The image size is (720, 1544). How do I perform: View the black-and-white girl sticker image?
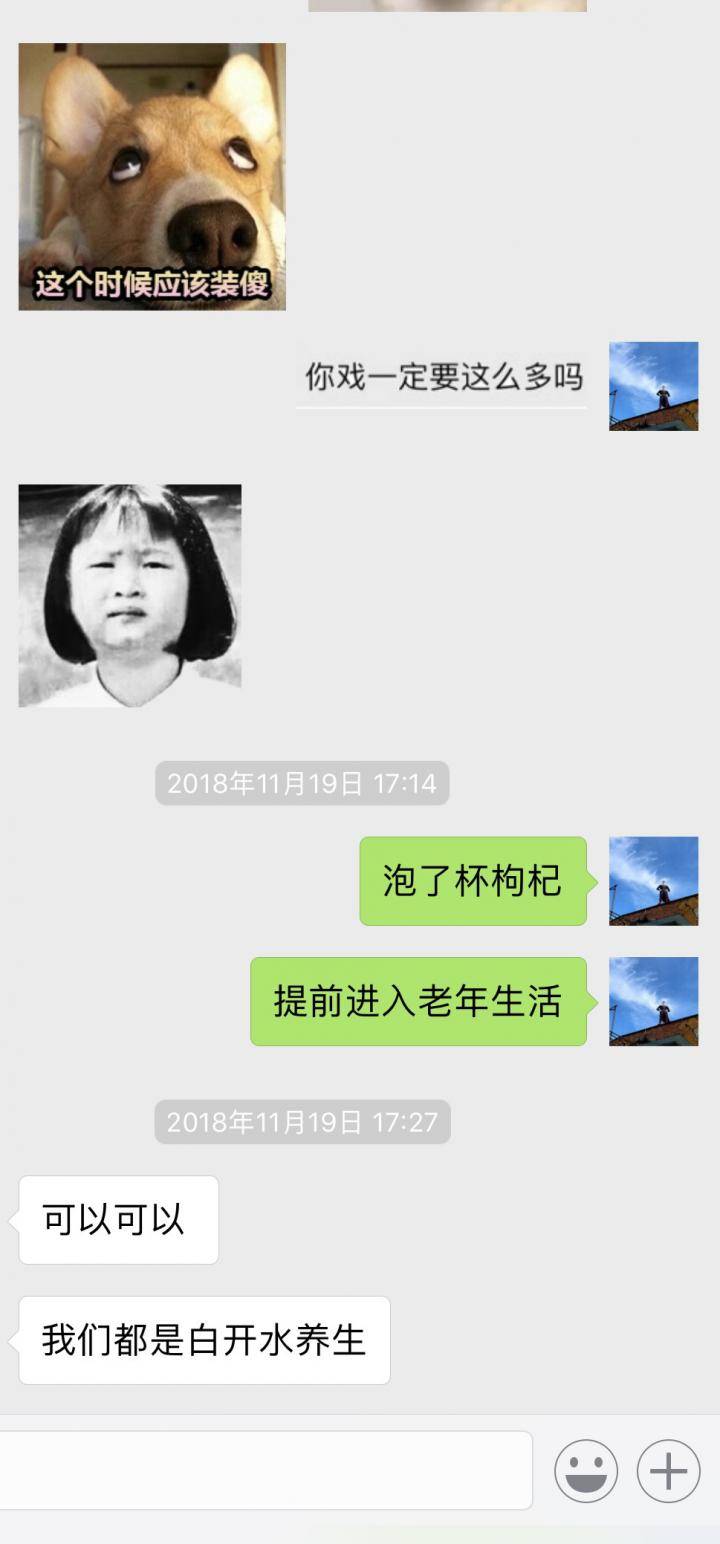(130, 596)
